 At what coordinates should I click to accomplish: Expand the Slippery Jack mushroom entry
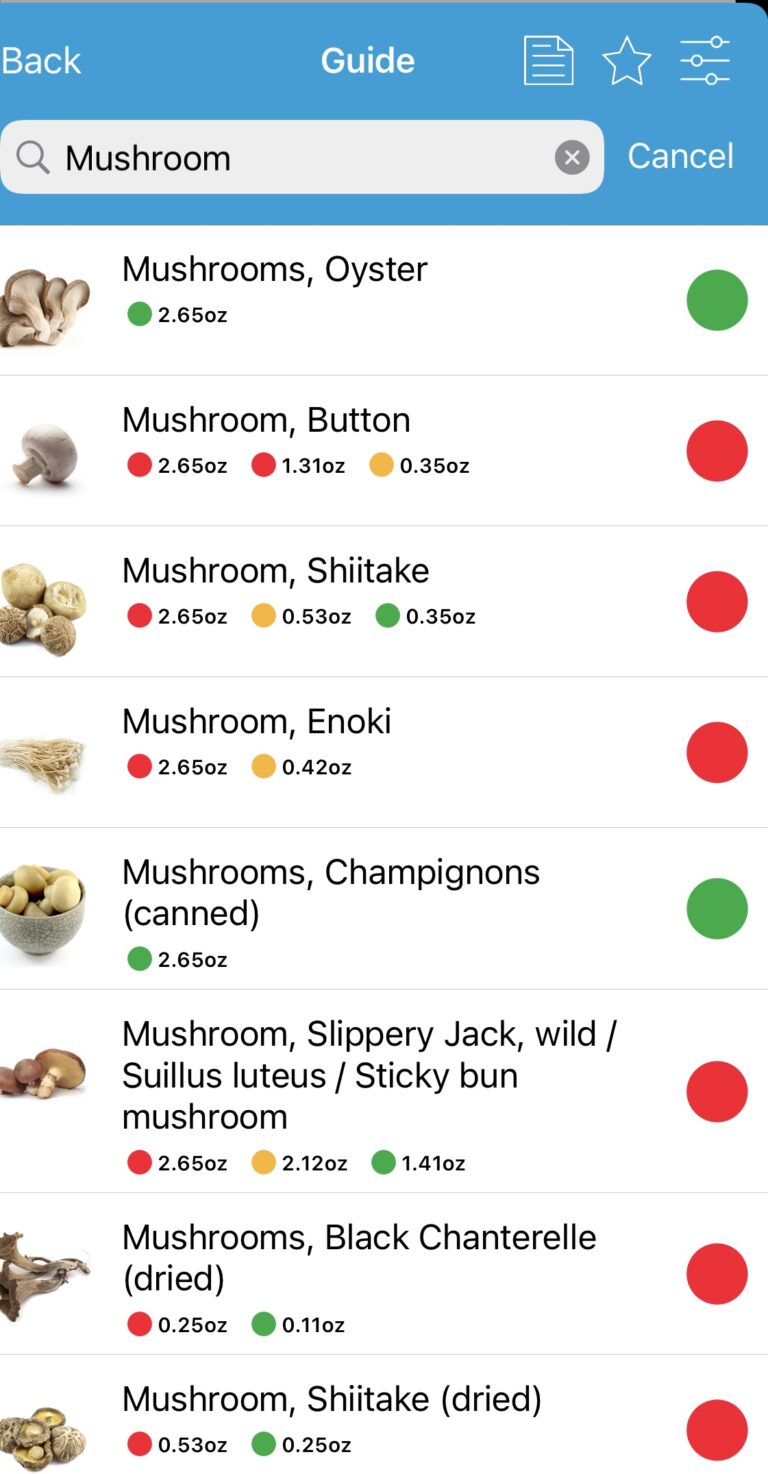coord(370,1075)
